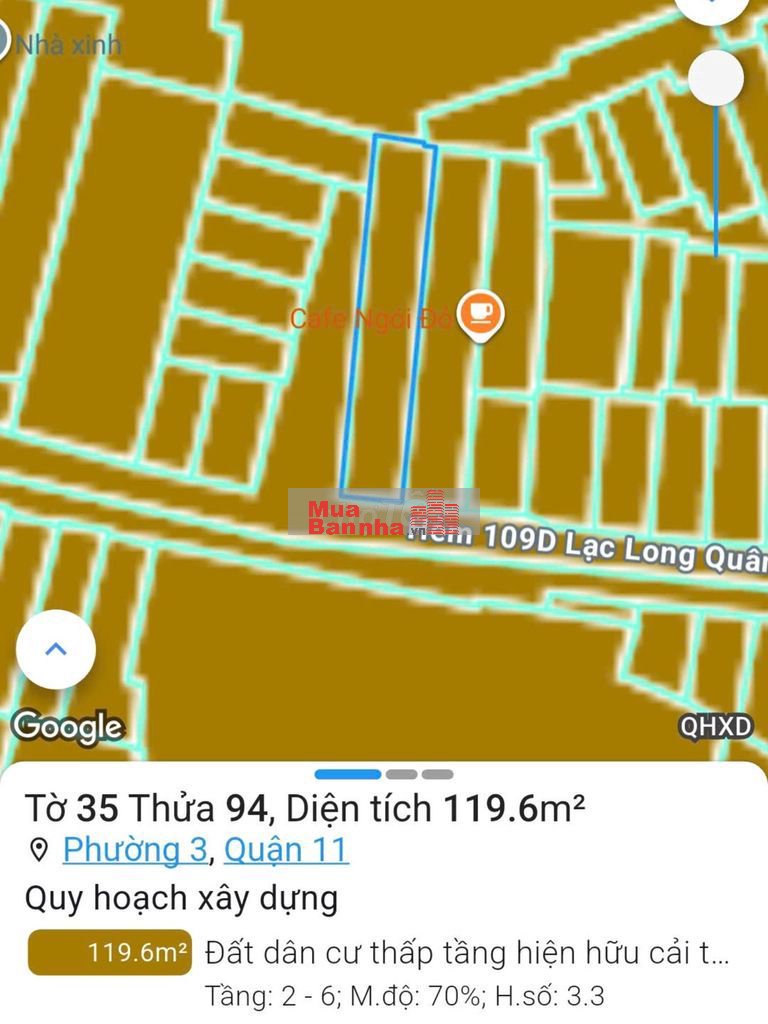The width and height of the screenshot is (768, 1024).
Task: Toggle the QHXD map layer button
Action: 715,727
